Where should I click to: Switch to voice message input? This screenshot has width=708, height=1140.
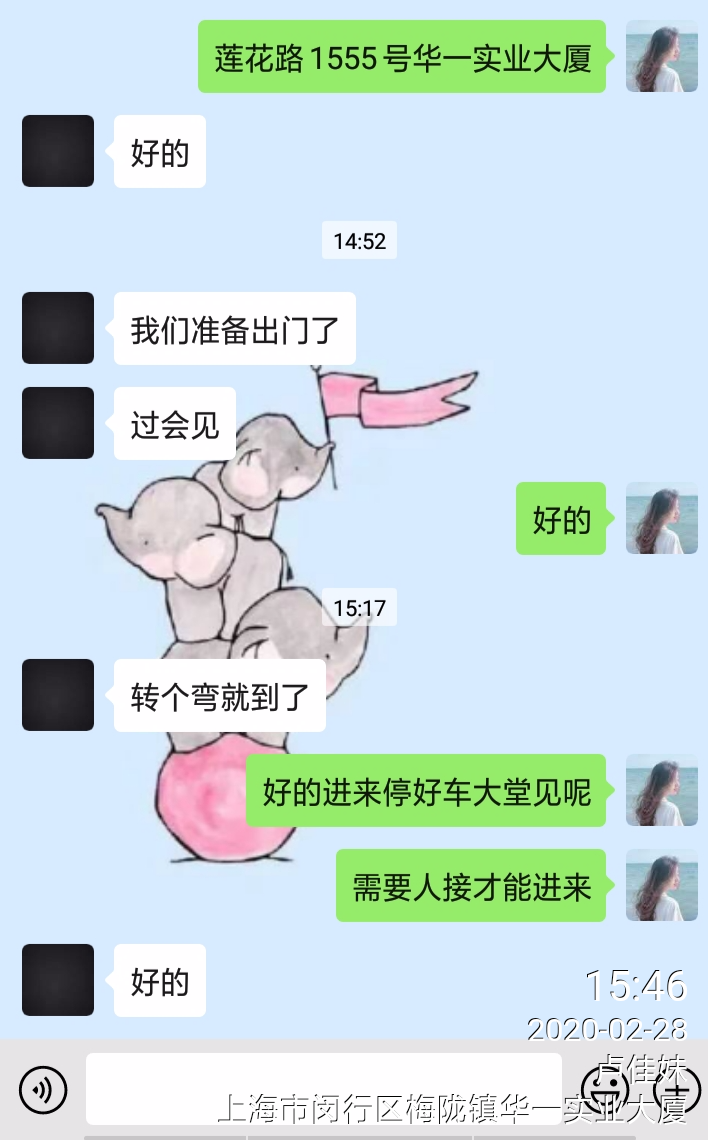point(43,1088)
